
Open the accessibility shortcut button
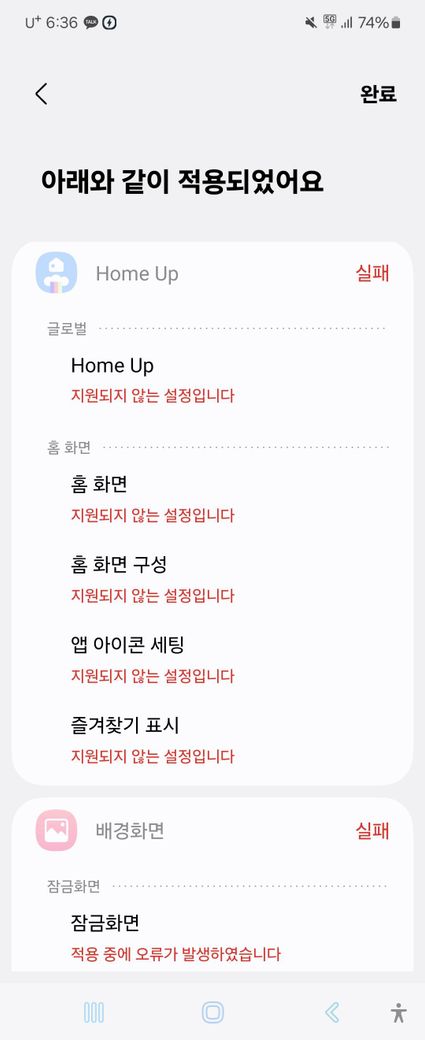tap(398, 1012)
